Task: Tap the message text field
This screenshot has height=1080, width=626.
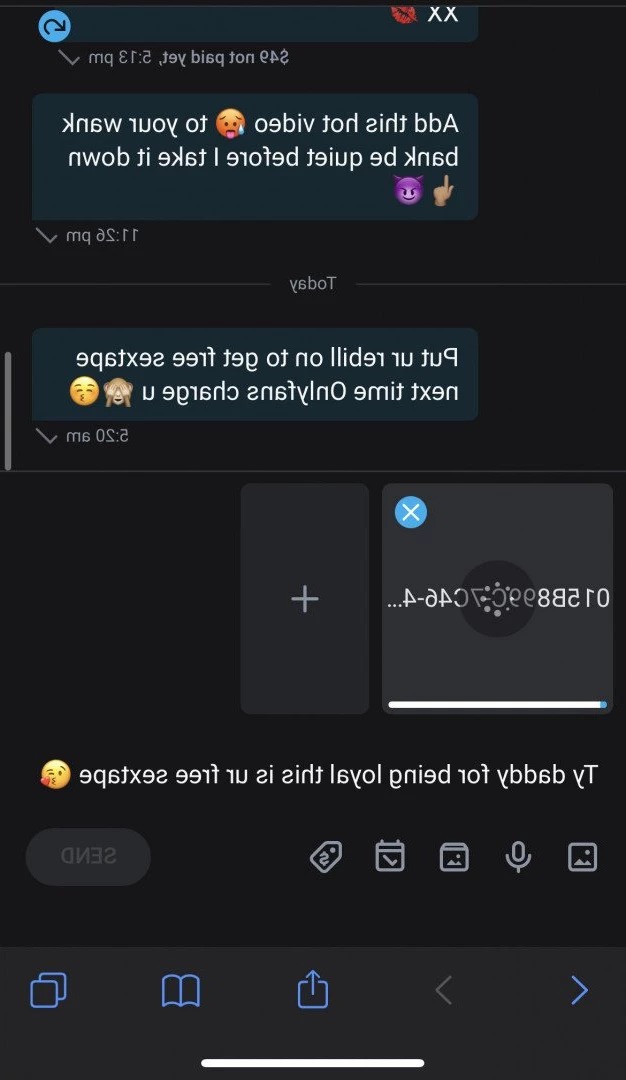Action: pyautogui.click(x=320, y=775)
